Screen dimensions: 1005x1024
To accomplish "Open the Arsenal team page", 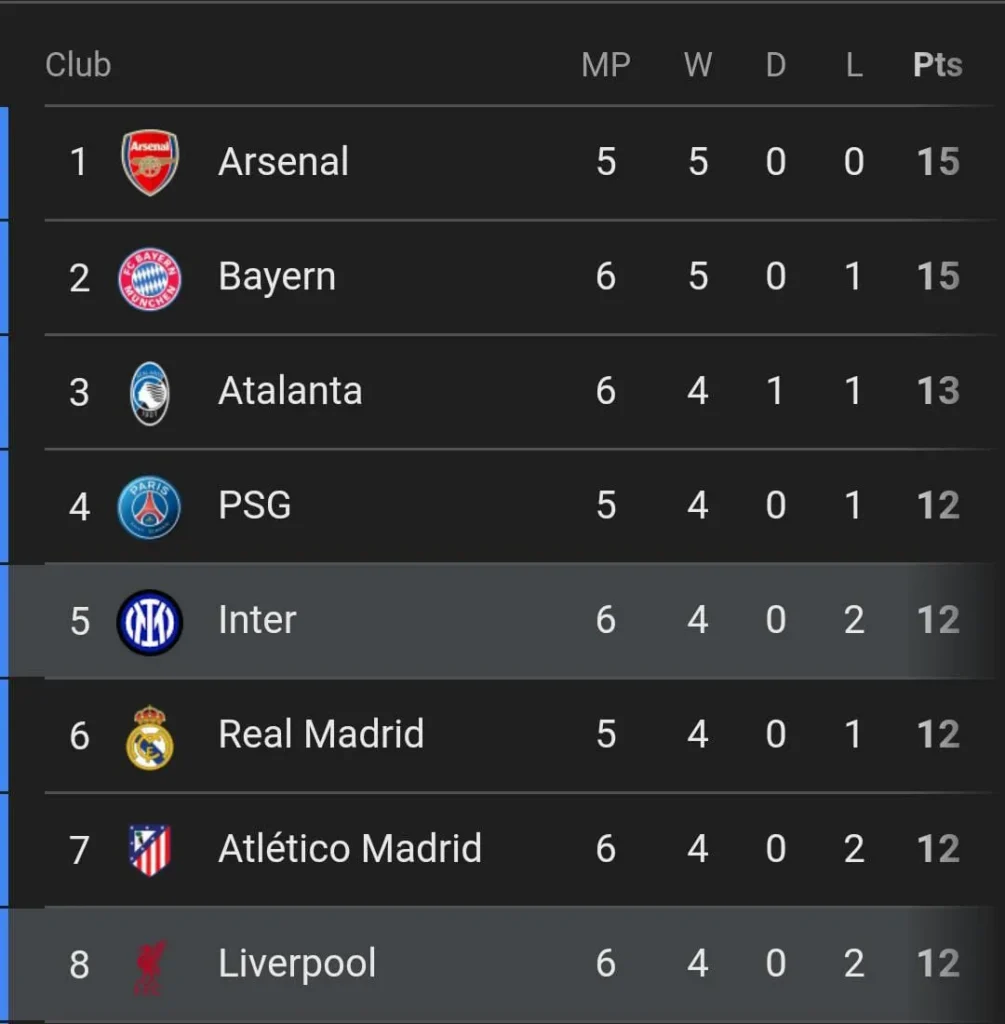I will 283,161.
